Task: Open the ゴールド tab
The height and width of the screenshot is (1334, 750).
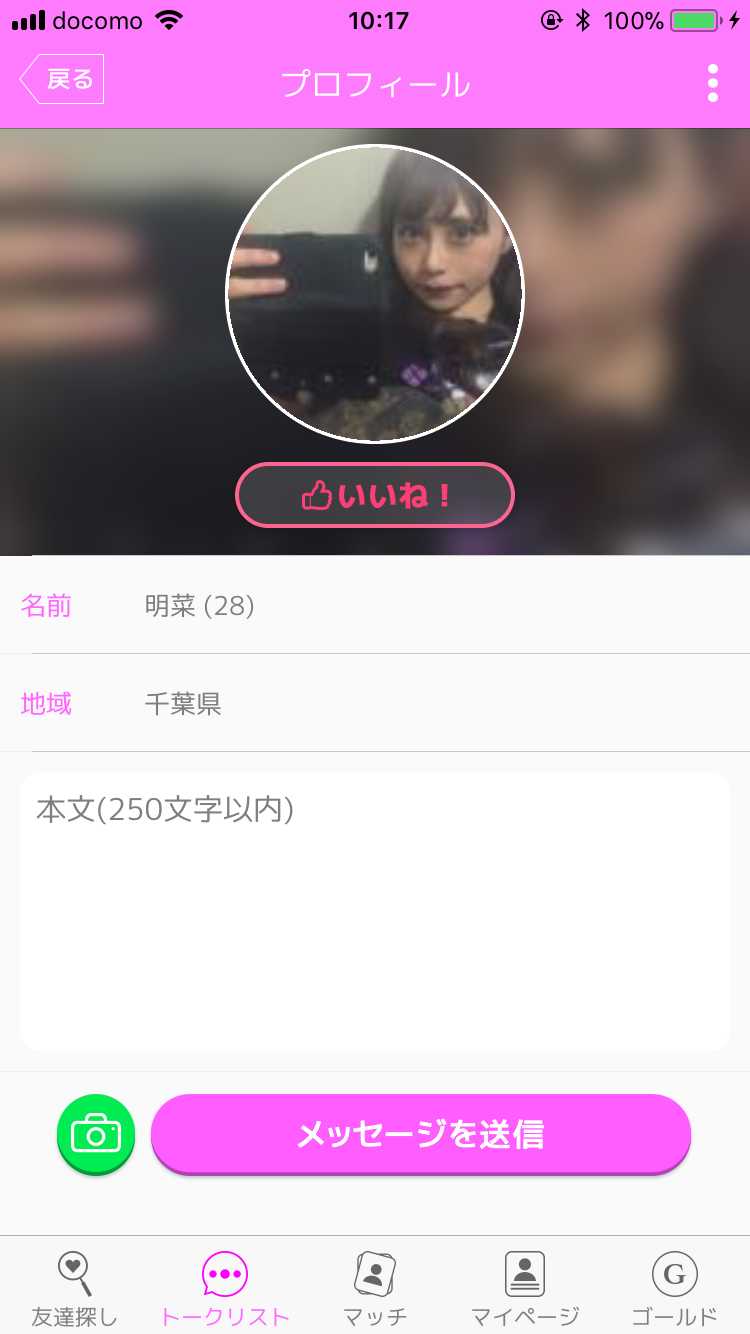Action: coord(674,1288)
